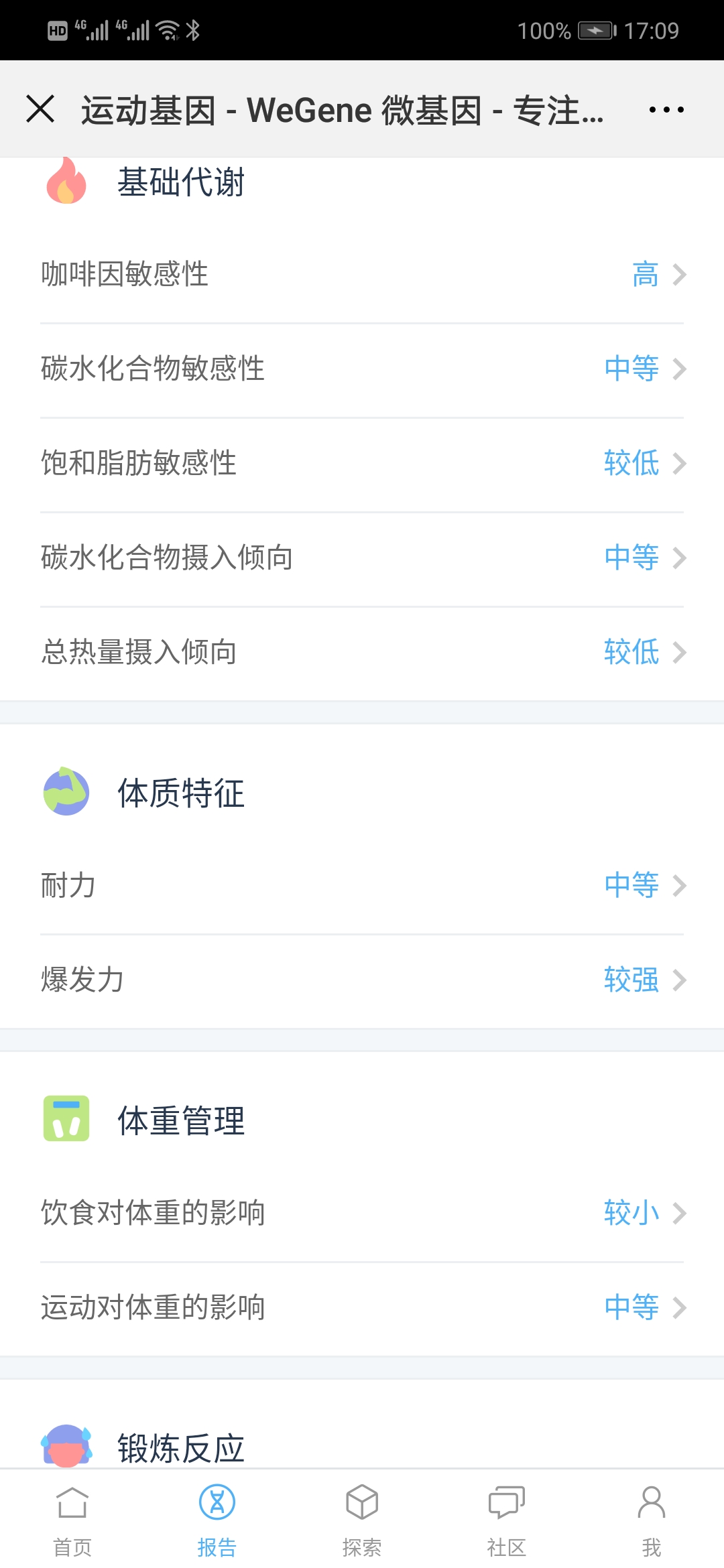Screen dimensions: 724x1568
Task: Open 饱和脂肪敏感性 row
Action: pos(362,464)
